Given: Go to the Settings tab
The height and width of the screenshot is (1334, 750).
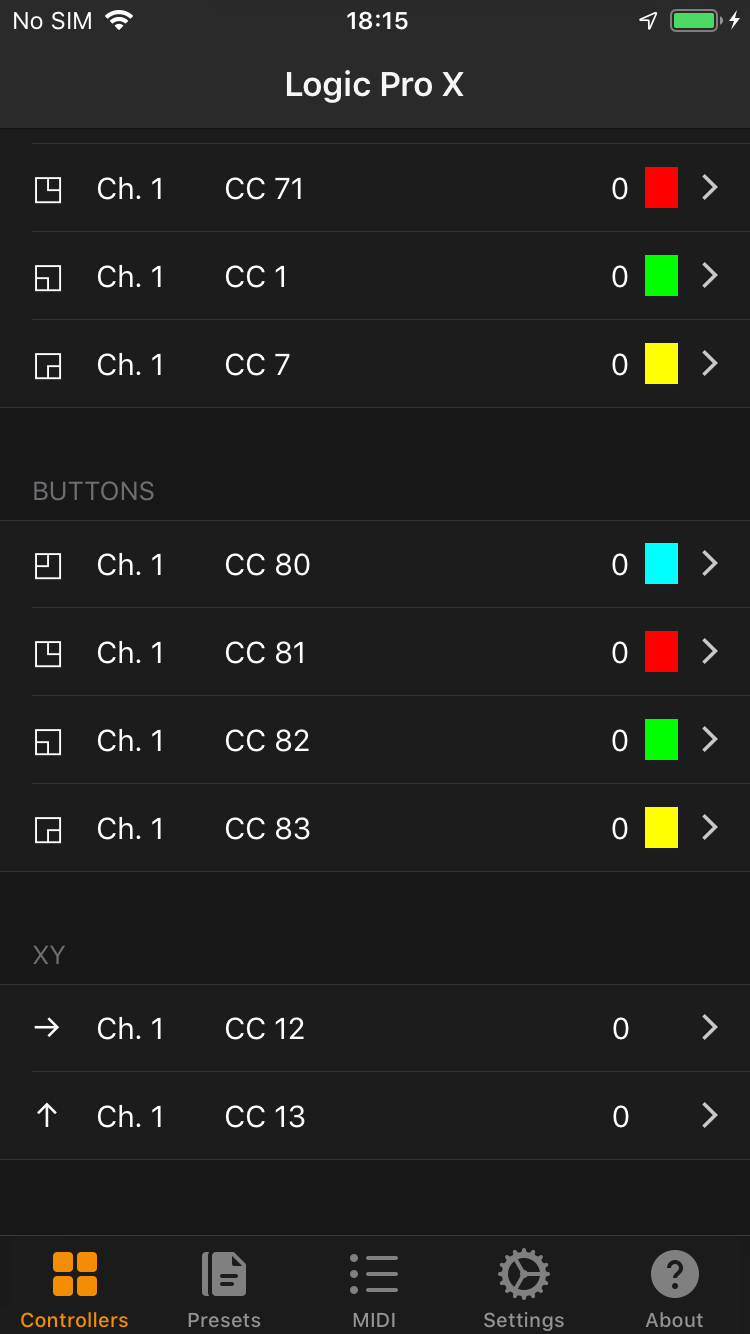Looking at the screenshot, I should (x=524, y=1288).
